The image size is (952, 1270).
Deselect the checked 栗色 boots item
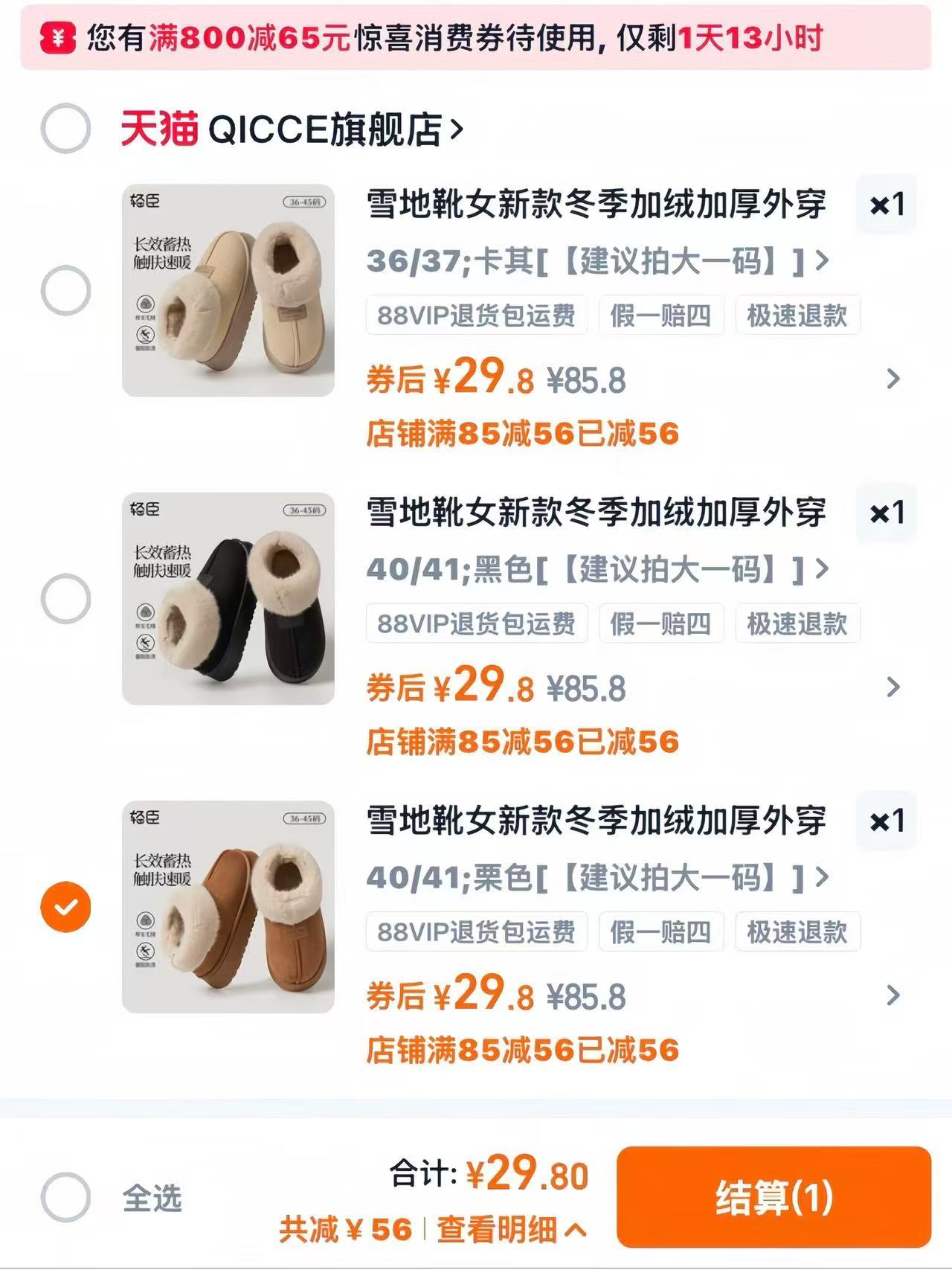[65, 905]
